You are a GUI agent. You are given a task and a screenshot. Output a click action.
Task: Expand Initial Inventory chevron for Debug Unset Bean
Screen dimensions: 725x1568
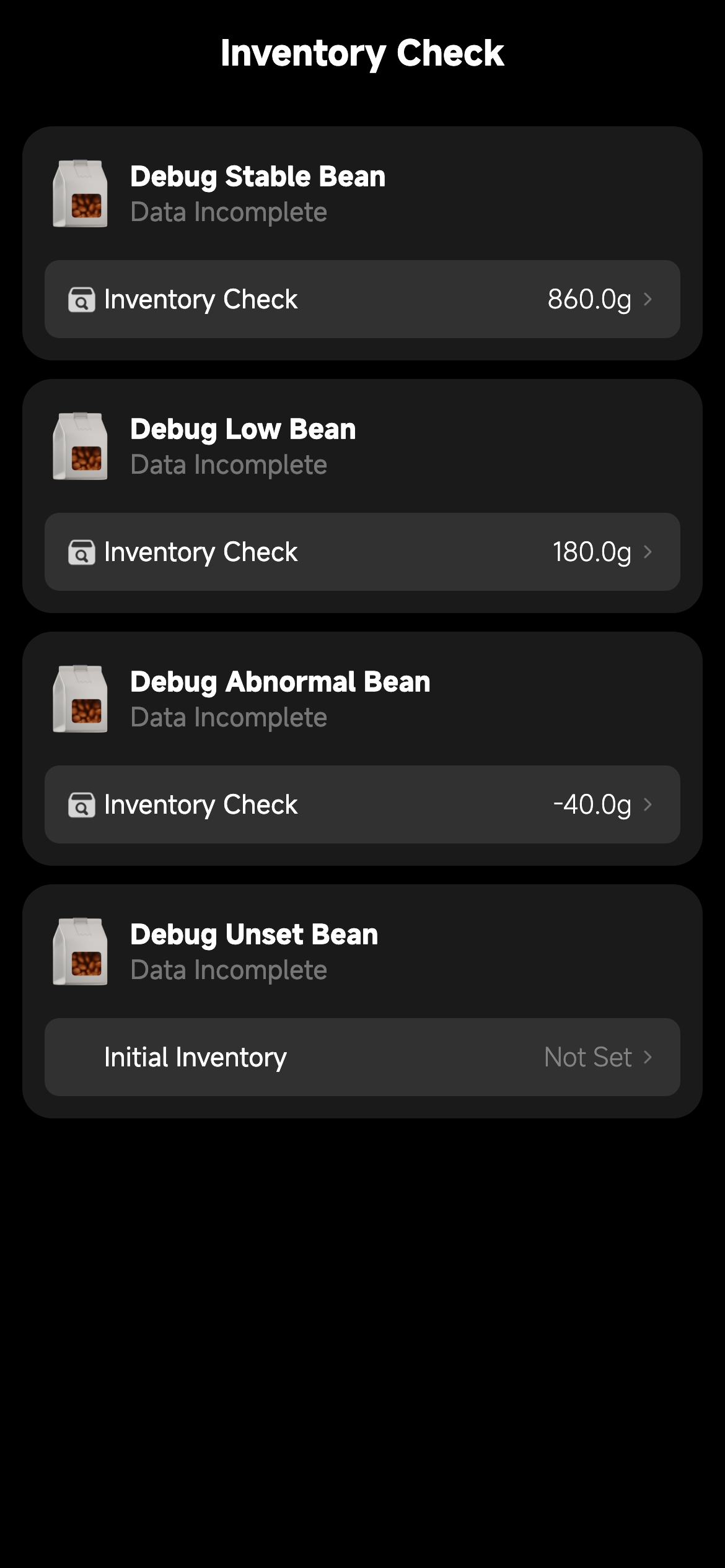pyautogui.click(x=649, y=1057)
